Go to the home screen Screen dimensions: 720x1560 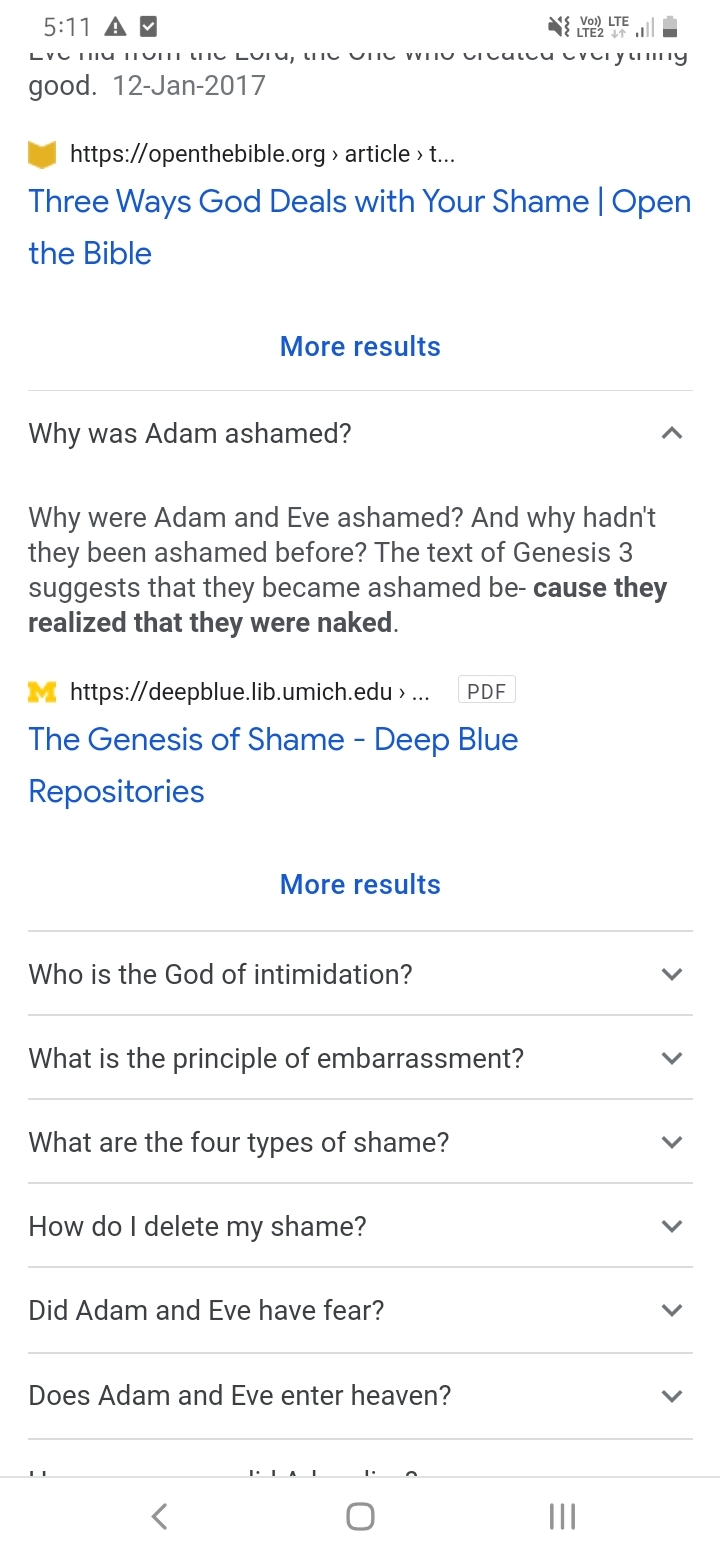[360, 1517]
